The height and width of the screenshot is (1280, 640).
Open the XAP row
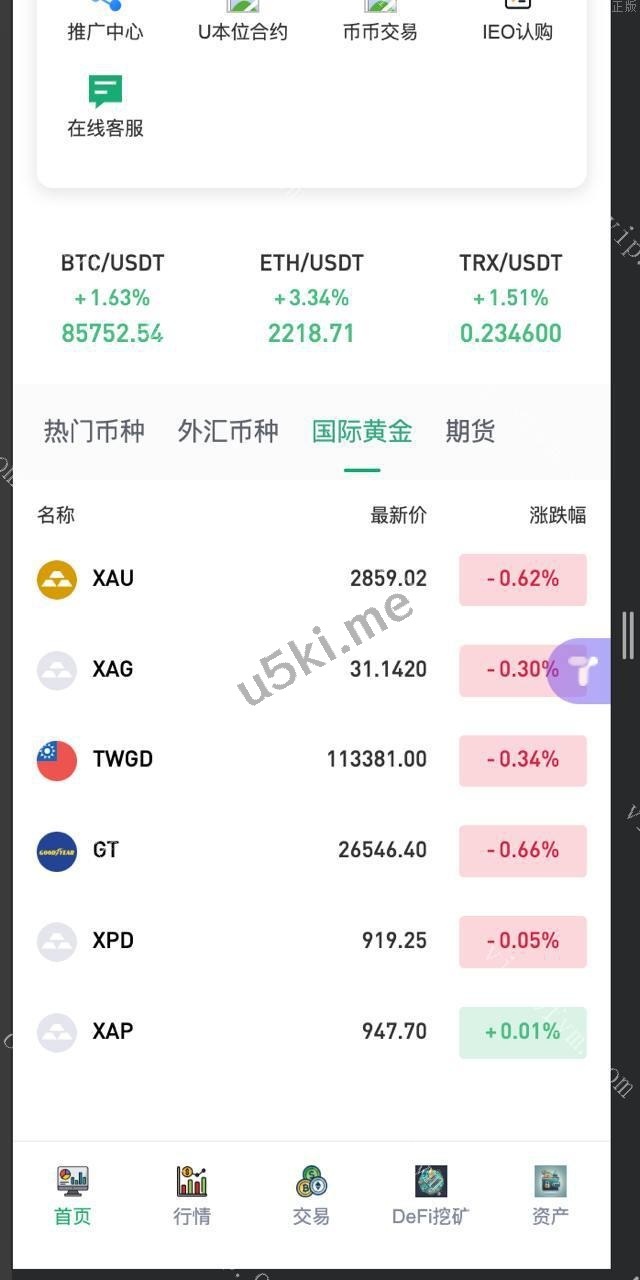click(311, 1032)
